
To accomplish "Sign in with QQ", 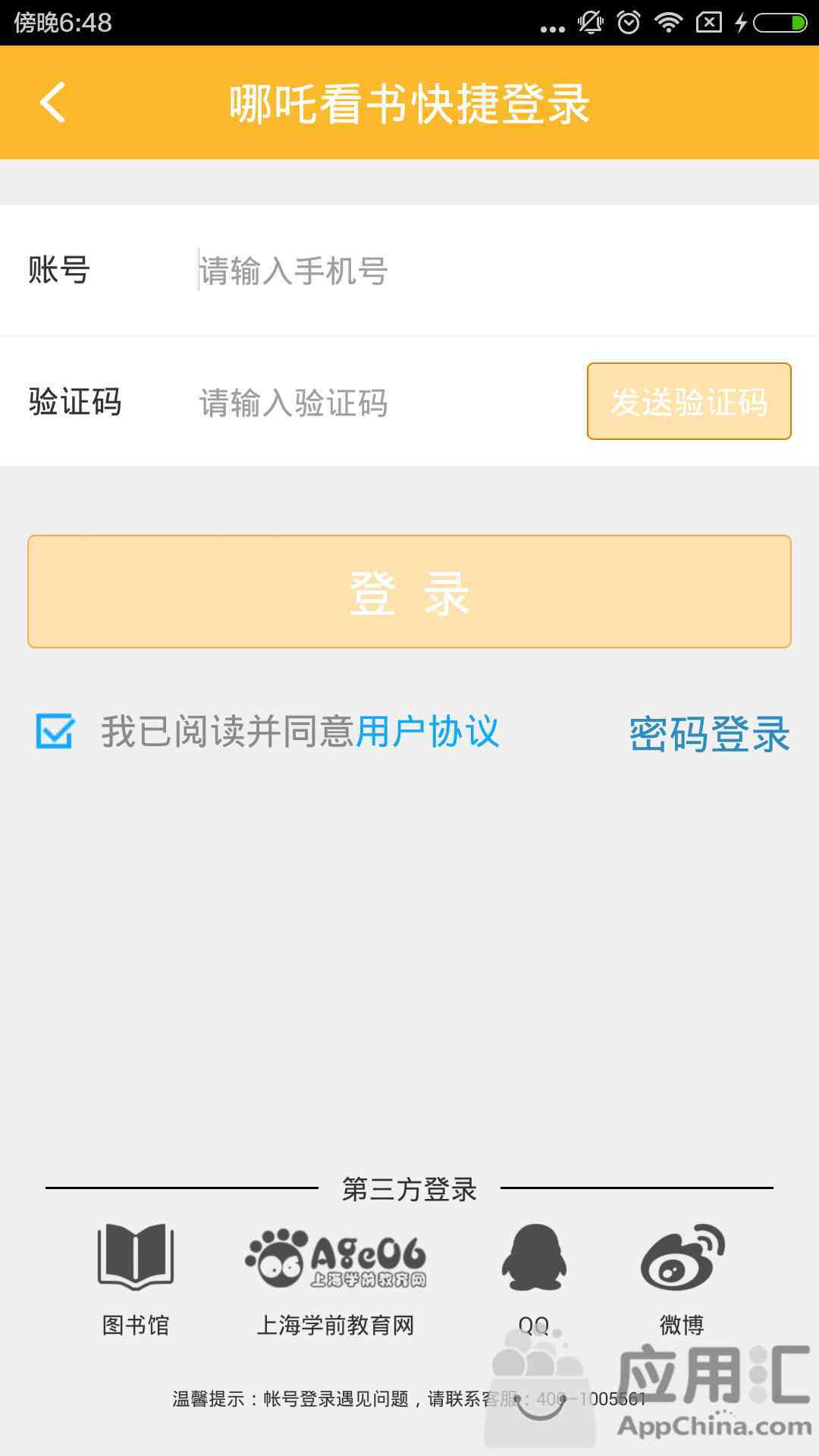I will pos(534,1279).
